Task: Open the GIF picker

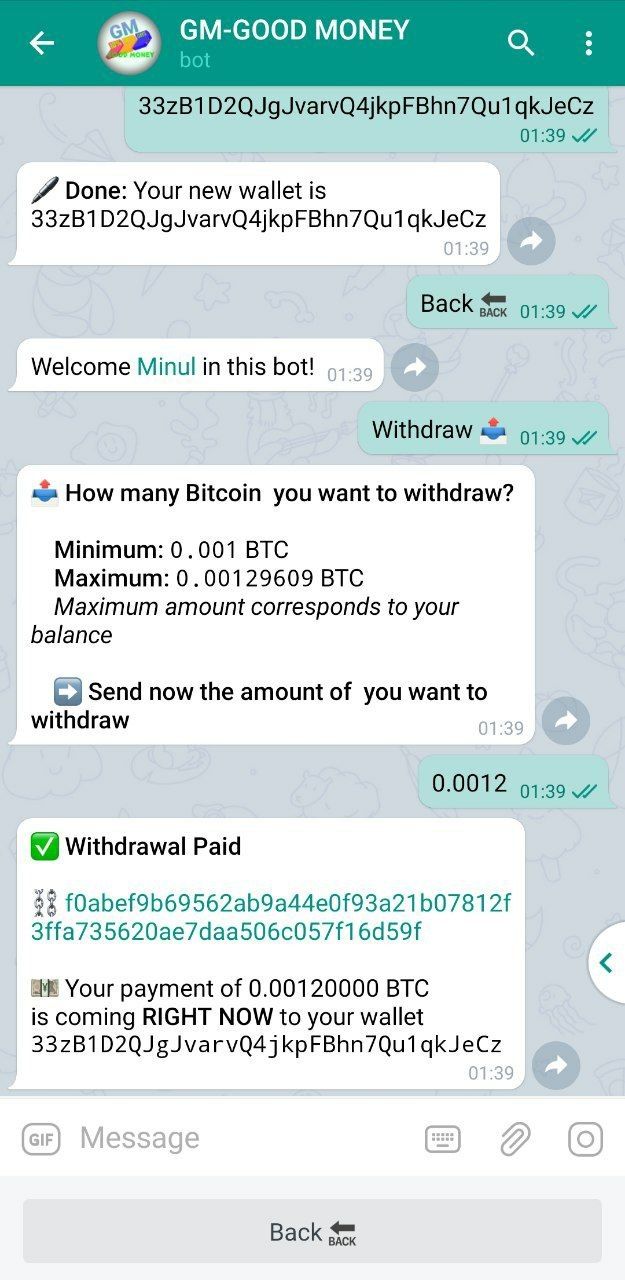Action: 41,1139
